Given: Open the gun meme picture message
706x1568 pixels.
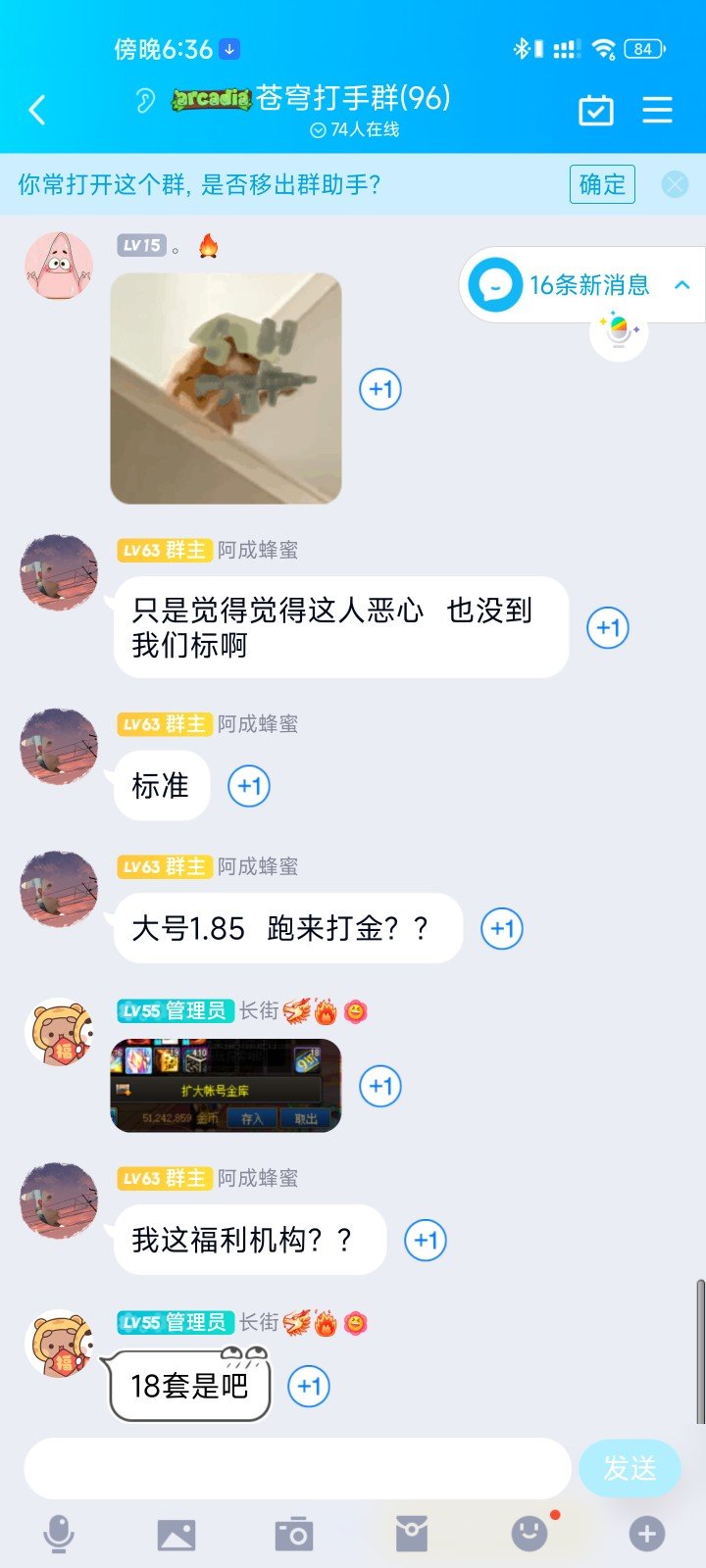Looking at the screenshot, I should pos(227,389).
